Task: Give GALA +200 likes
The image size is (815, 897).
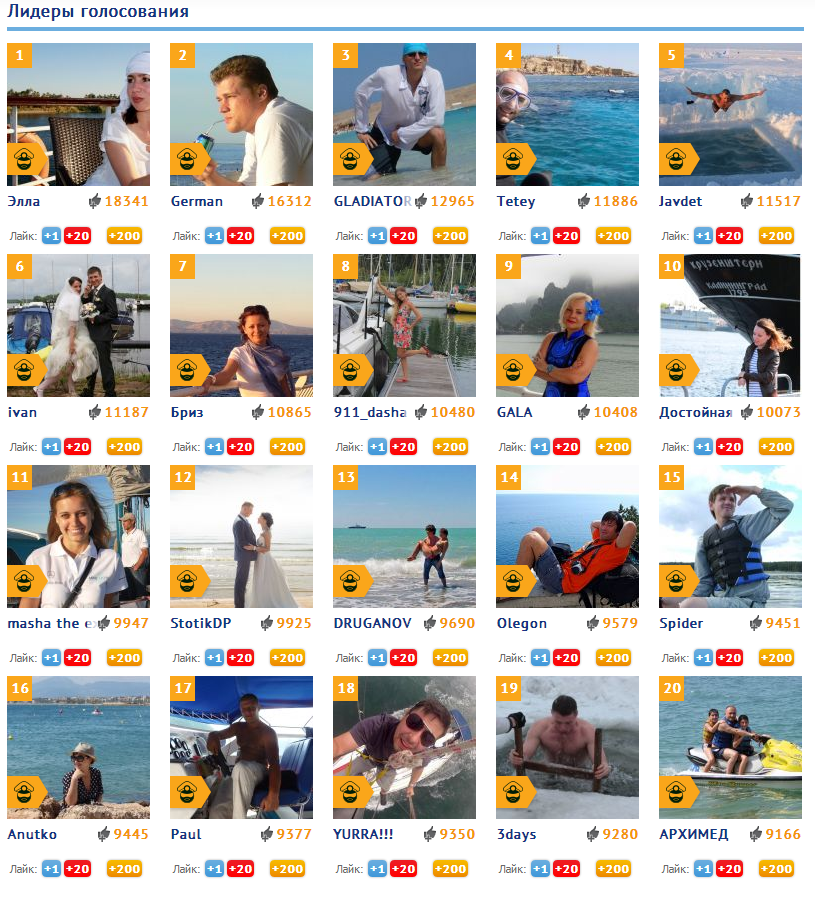Action: (x=613, y=447)
